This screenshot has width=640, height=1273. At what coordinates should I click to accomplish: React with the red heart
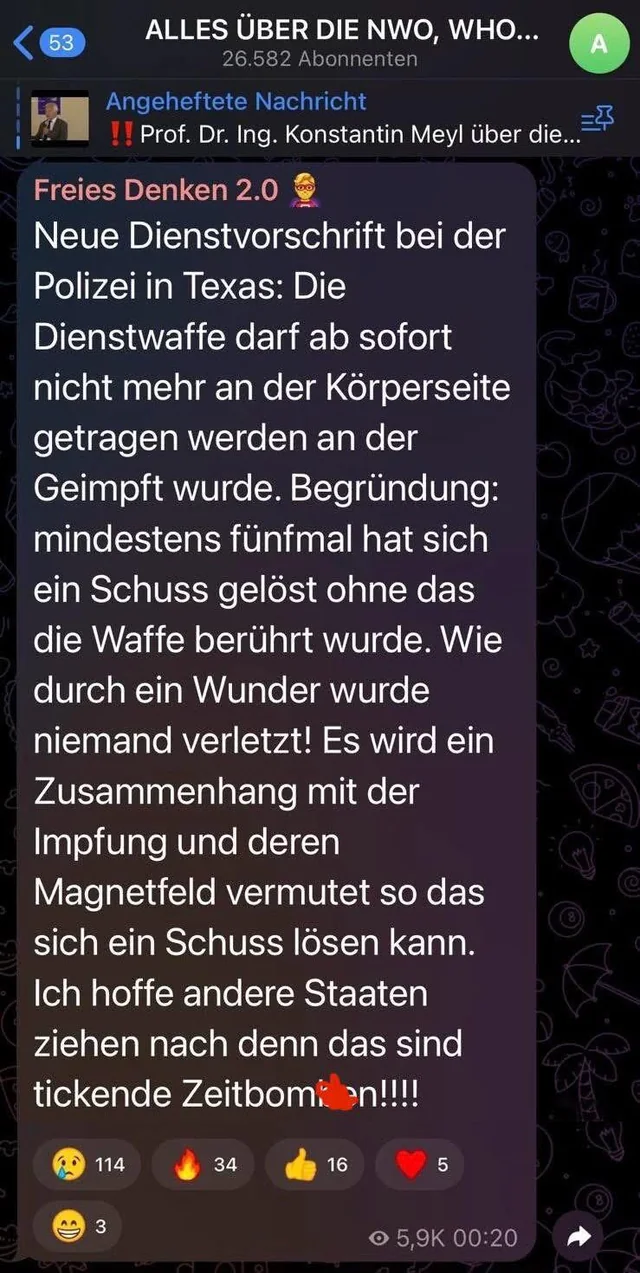[419, 1165]
